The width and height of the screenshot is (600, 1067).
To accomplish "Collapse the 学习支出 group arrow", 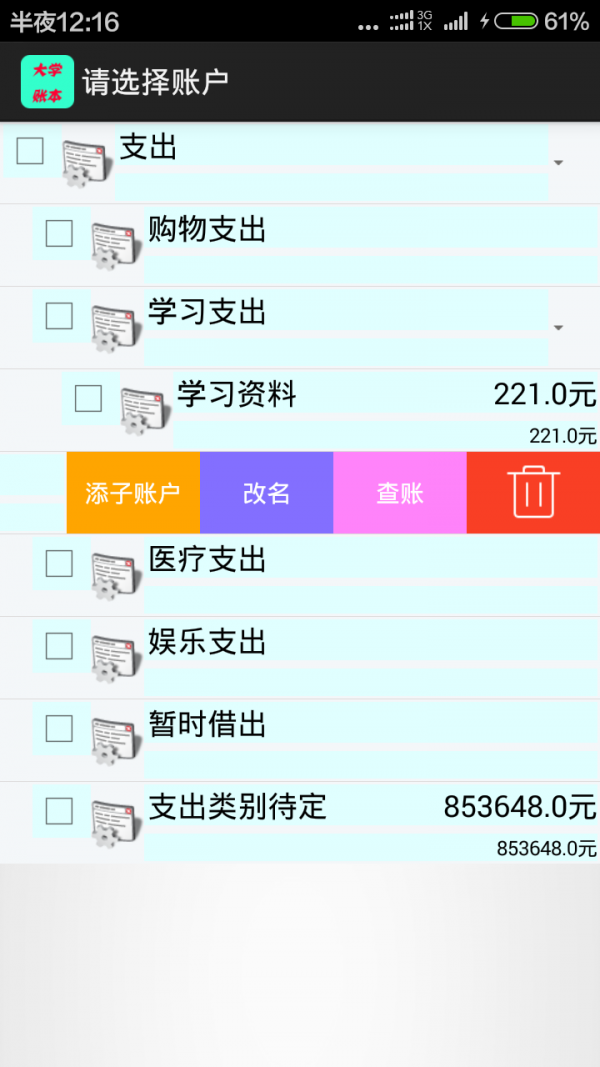I will tap(559, 328).
